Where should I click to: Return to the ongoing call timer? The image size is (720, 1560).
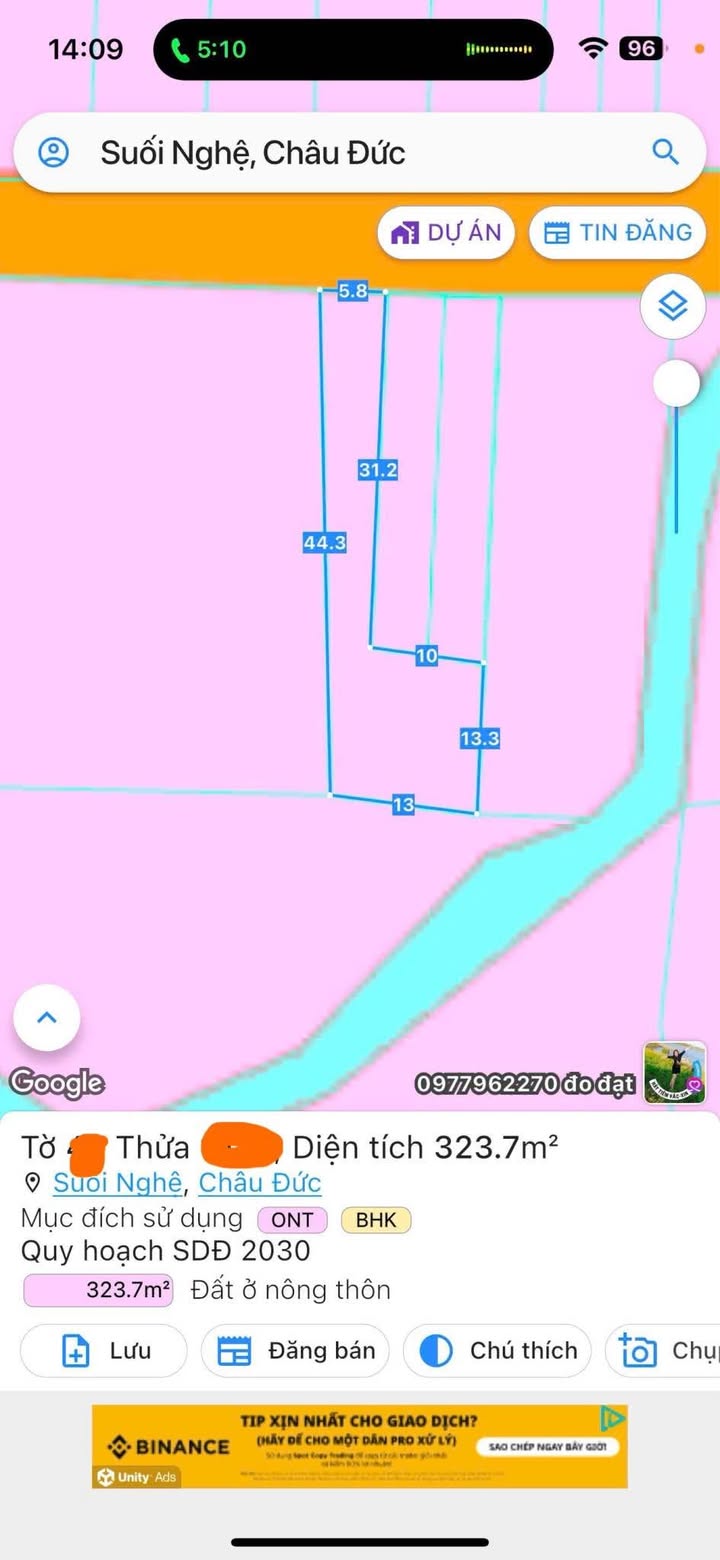(208, 50)
